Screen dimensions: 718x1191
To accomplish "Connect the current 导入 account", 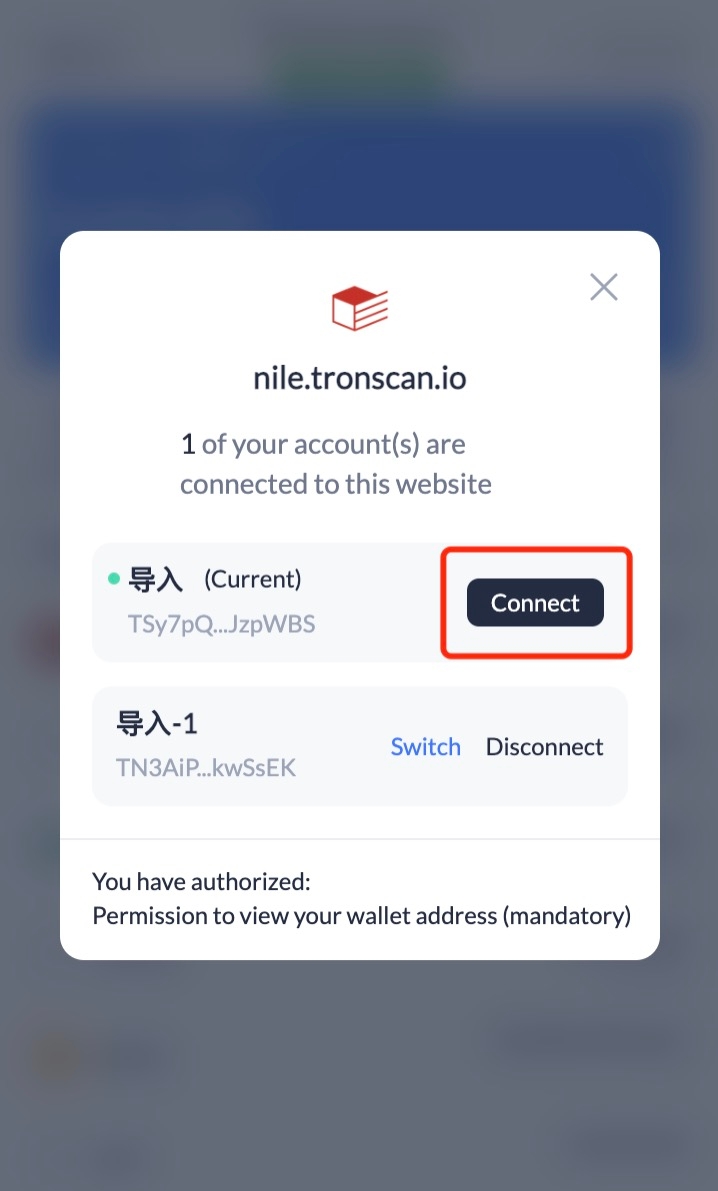I will pos(535,603).
